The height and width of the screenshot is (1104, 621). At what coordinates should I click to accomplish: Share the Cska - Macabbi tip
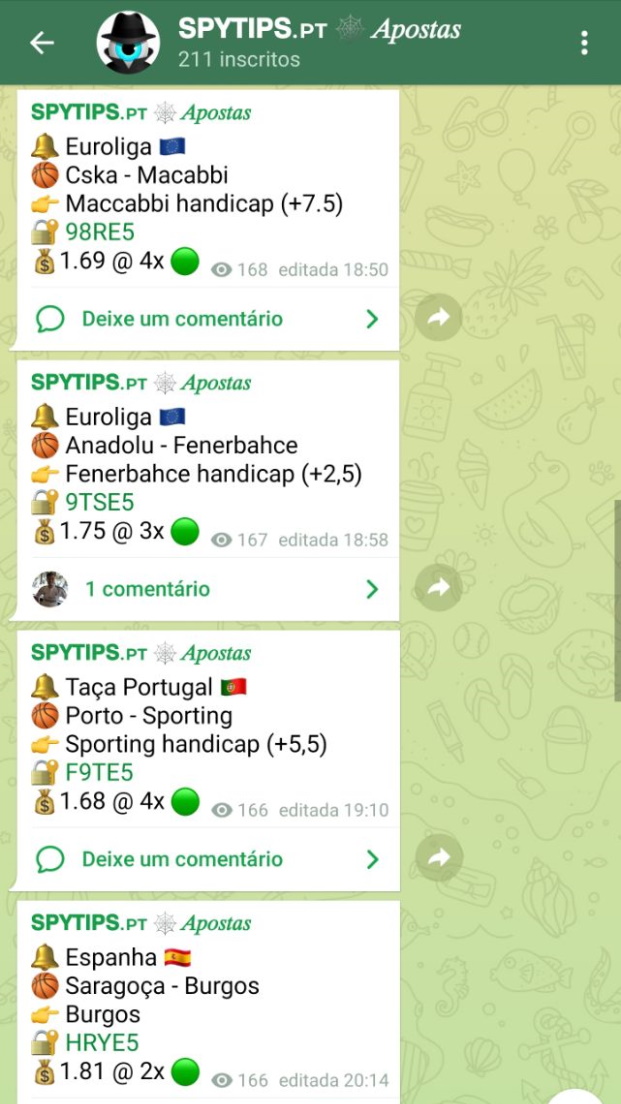click(438, 318)
